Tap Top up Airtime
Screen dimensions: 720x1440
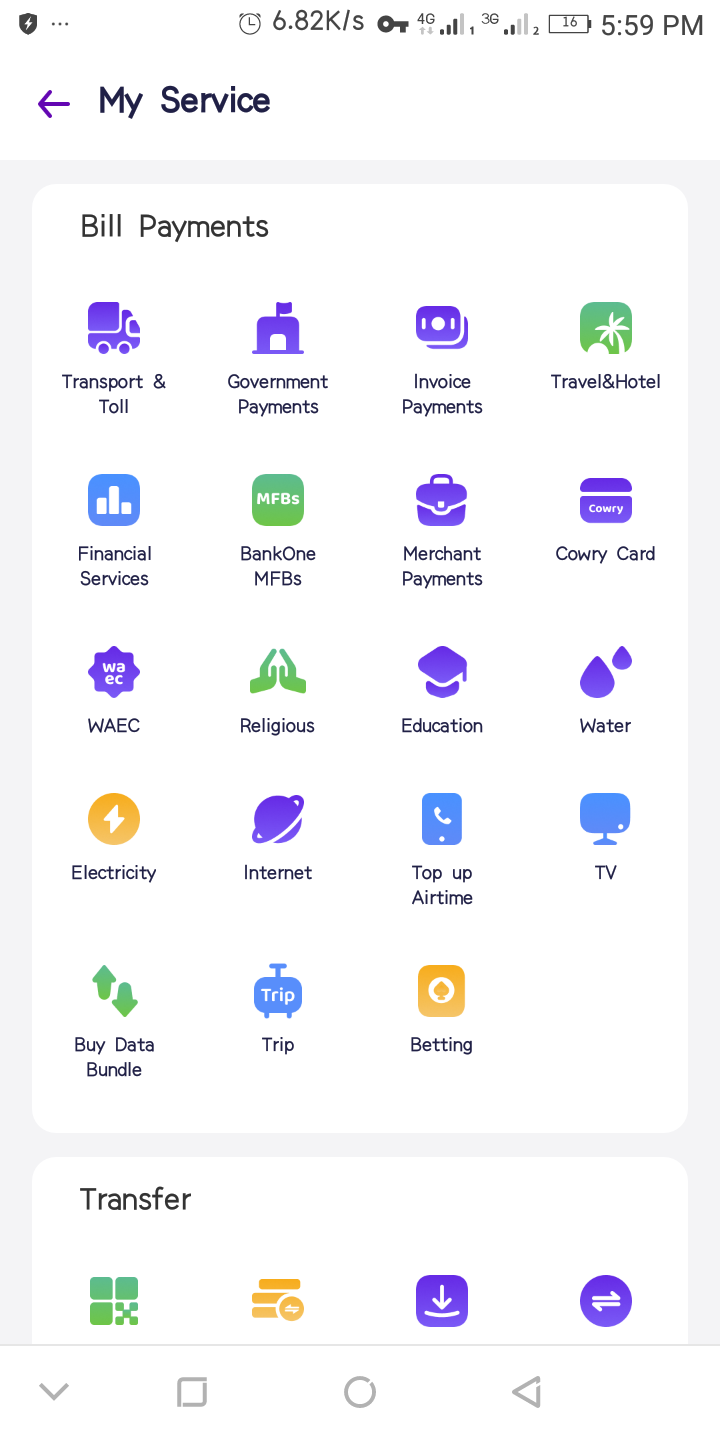(442, 850)
